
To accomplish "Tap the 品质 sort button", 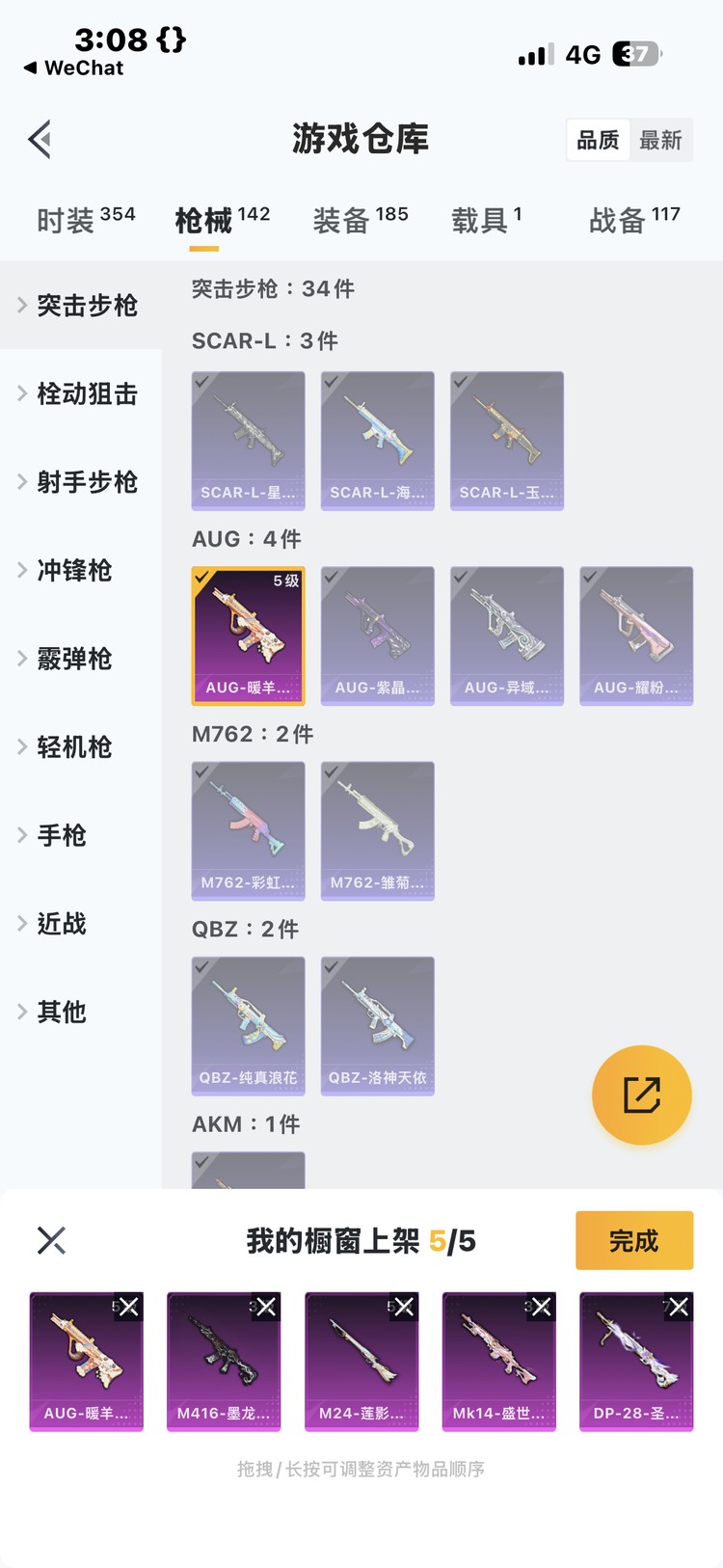I will pyautogui.click(x=597, y=140).
